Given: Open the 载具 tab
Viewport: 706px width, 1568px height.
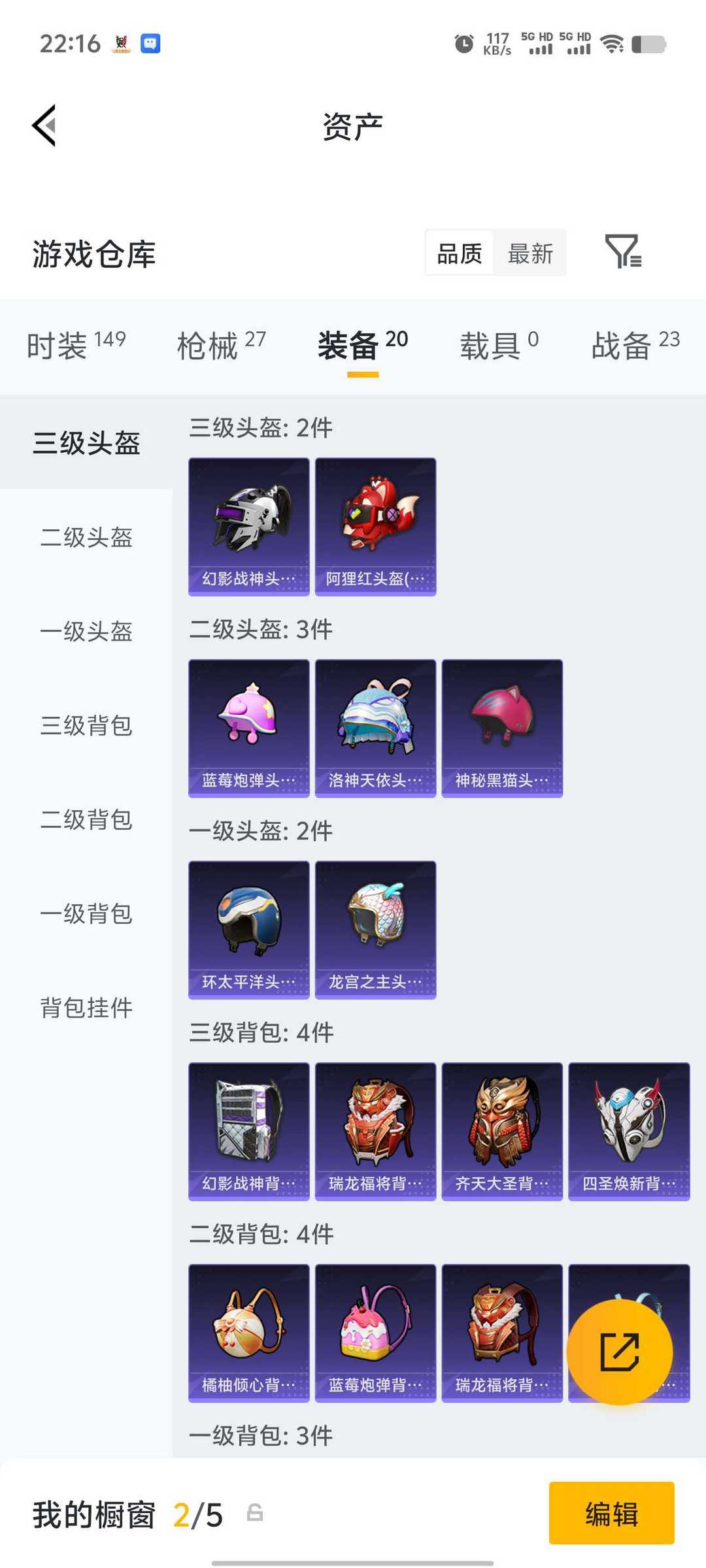Looking at the screenshot, I should [499, 345].
